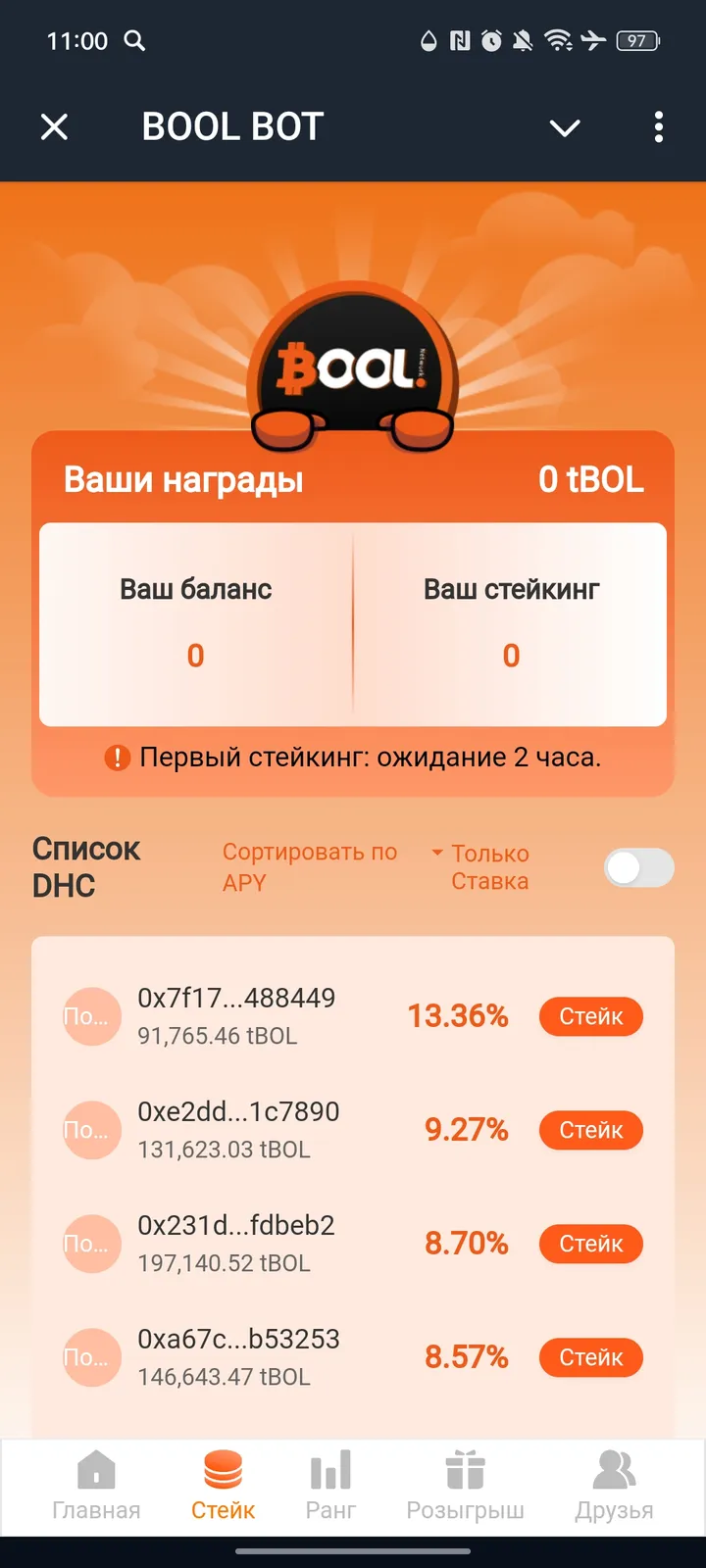This screenshot has width=706, height=1568.
Task: Click the triangle next to Только Ставка
Action: click(437, 853)
